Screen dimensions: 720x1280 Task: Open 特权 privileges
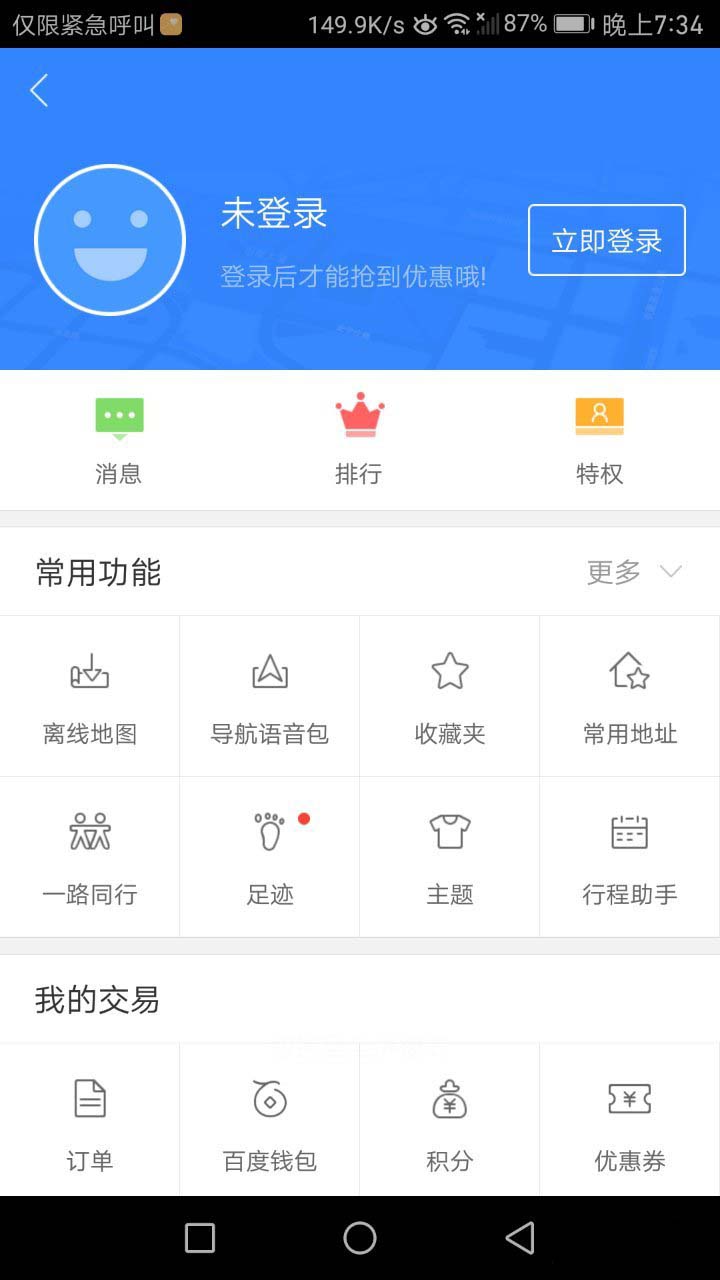pos(599,440)
